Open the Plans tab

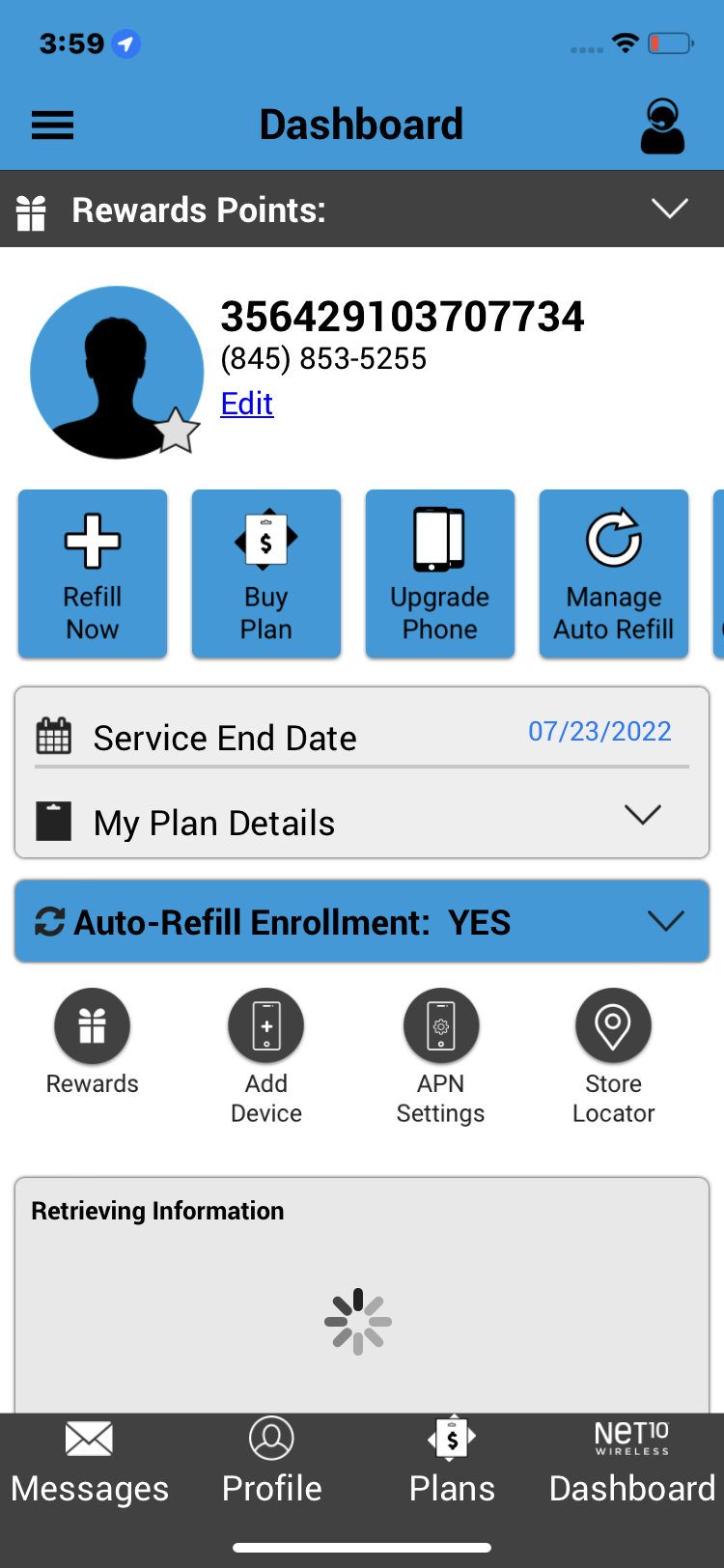coord(452,1463)
